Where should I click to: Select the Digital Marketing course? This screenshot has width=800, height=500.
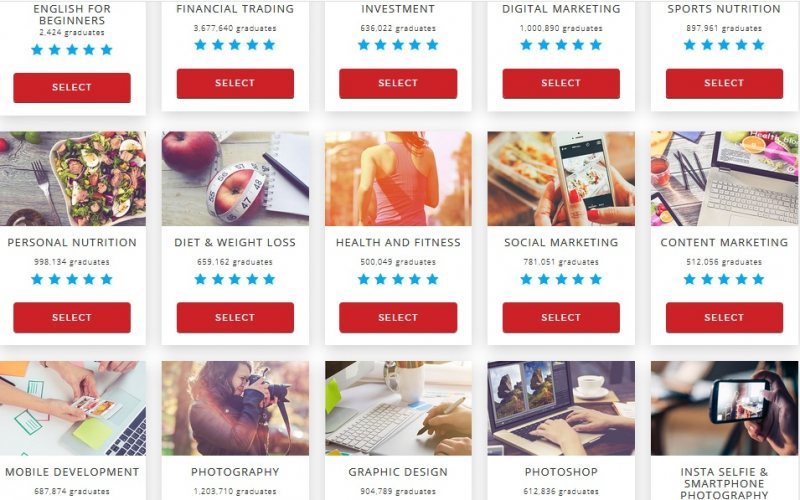(561, 83)
